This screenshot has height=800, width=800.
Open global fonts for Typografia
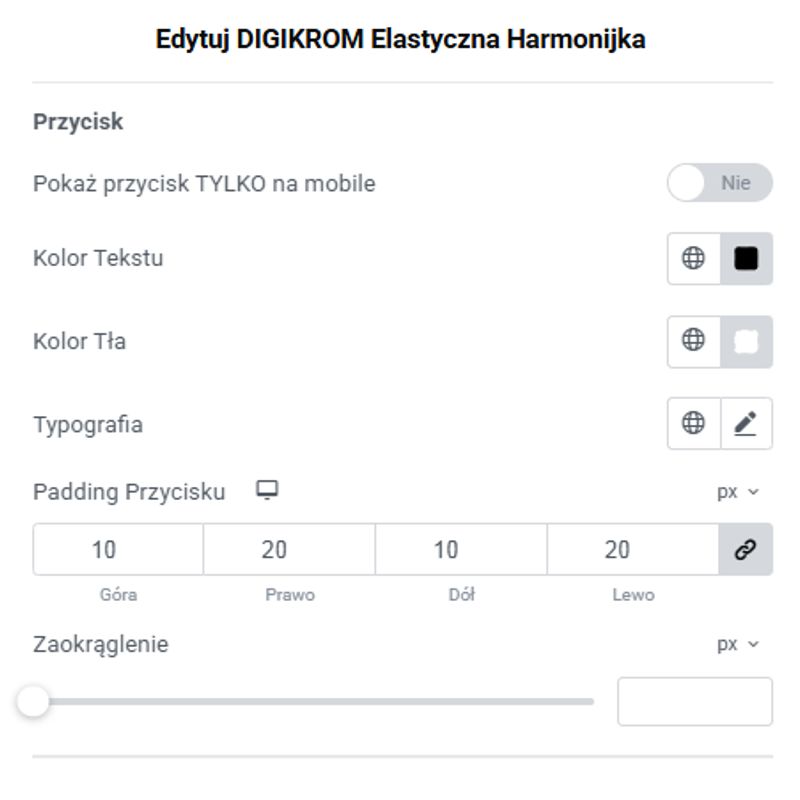[693, 424]
